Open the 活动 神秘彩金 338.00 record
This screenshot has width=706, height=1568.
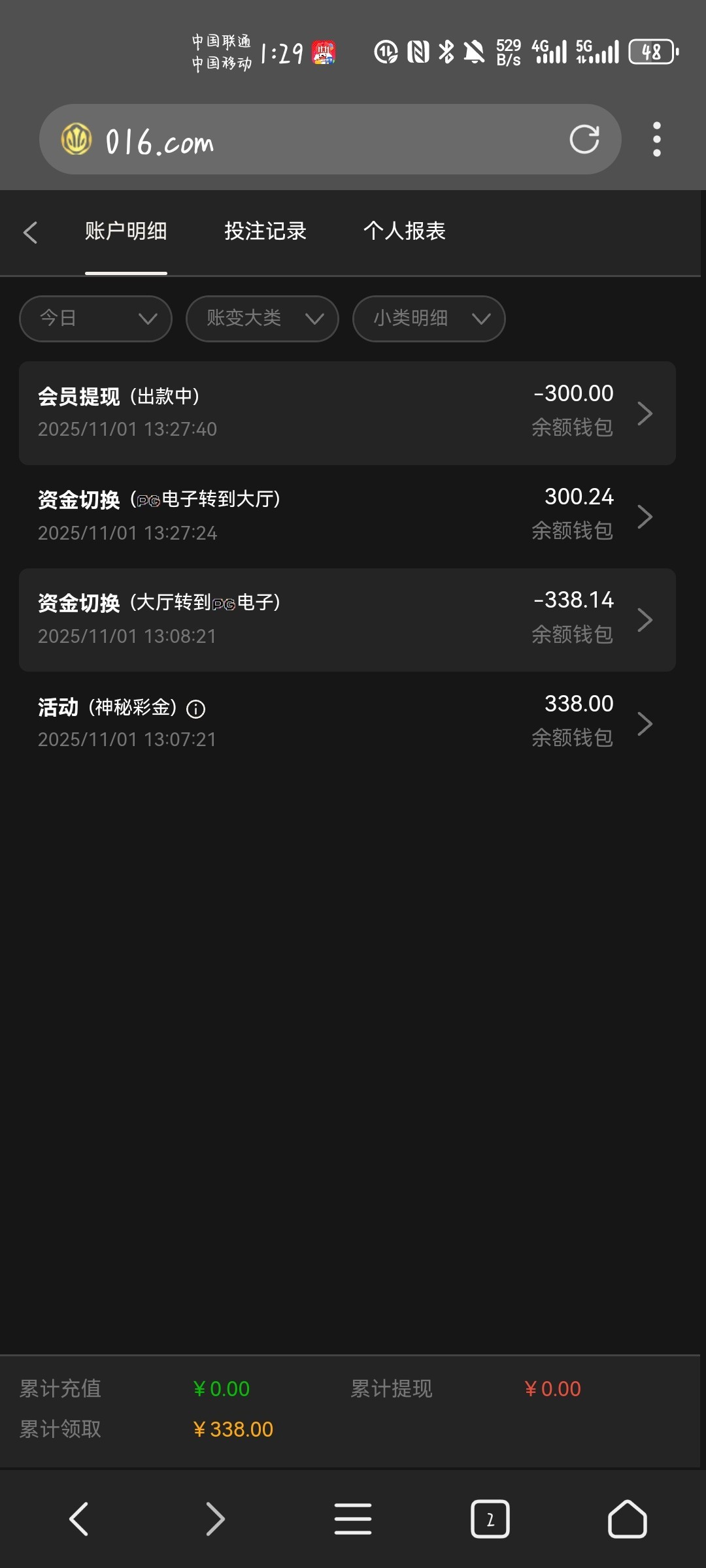pos(347,723)
